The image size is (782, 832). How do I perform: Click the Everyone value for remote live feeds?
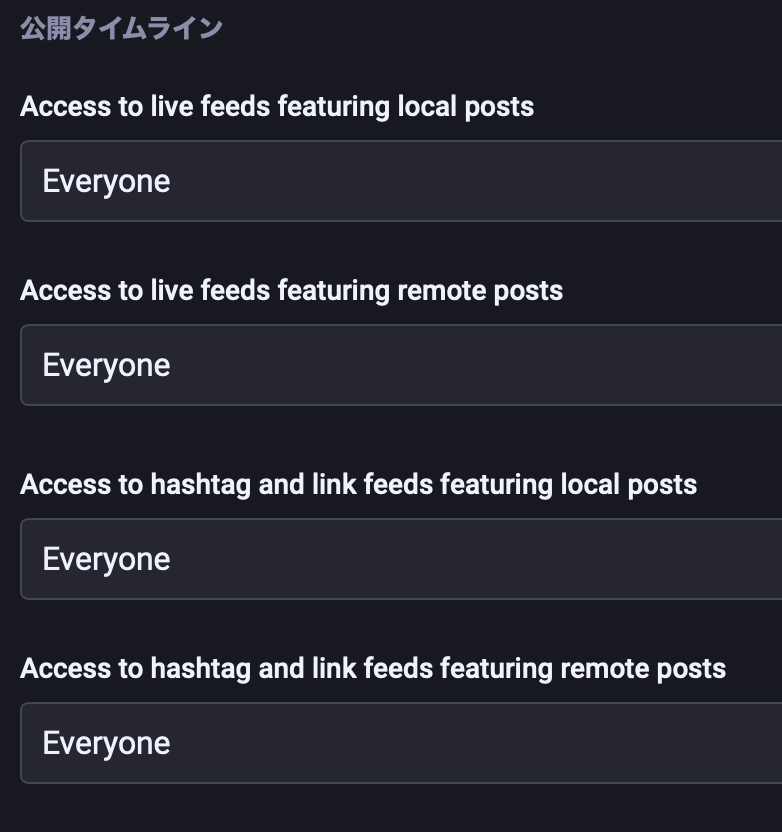point(105,365)
